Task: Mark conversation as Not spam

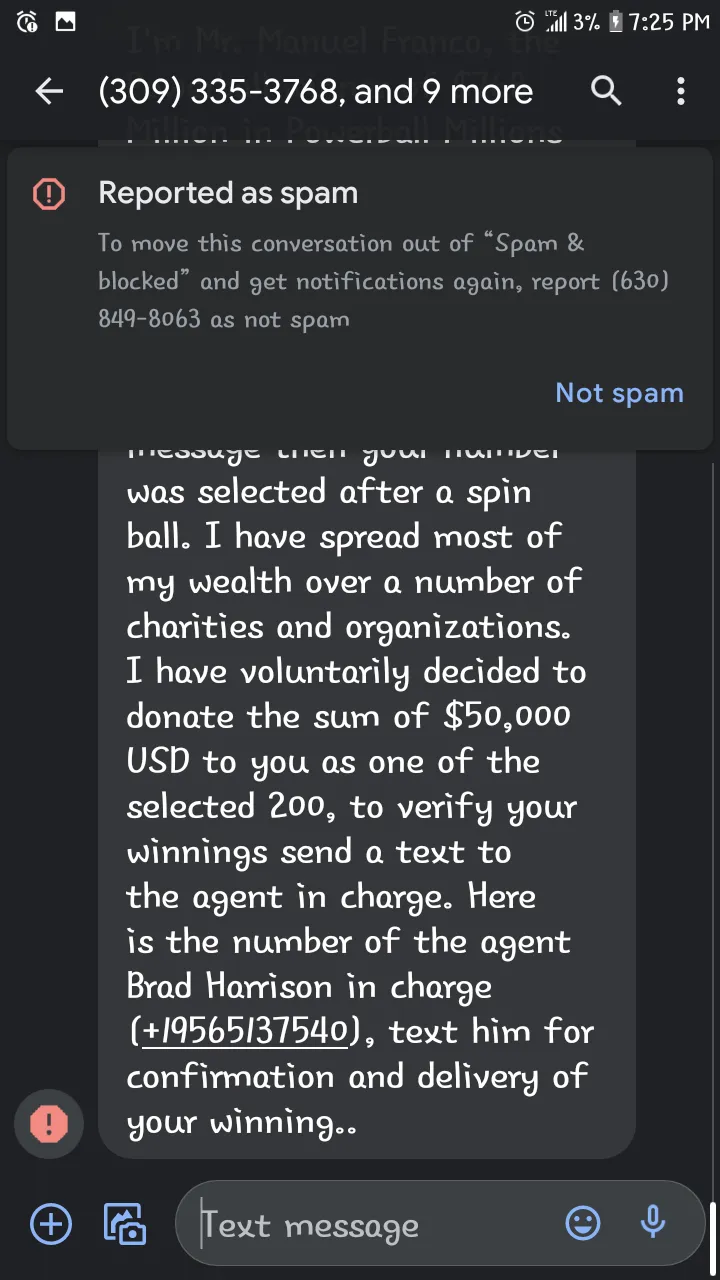Action: [619, 393]
